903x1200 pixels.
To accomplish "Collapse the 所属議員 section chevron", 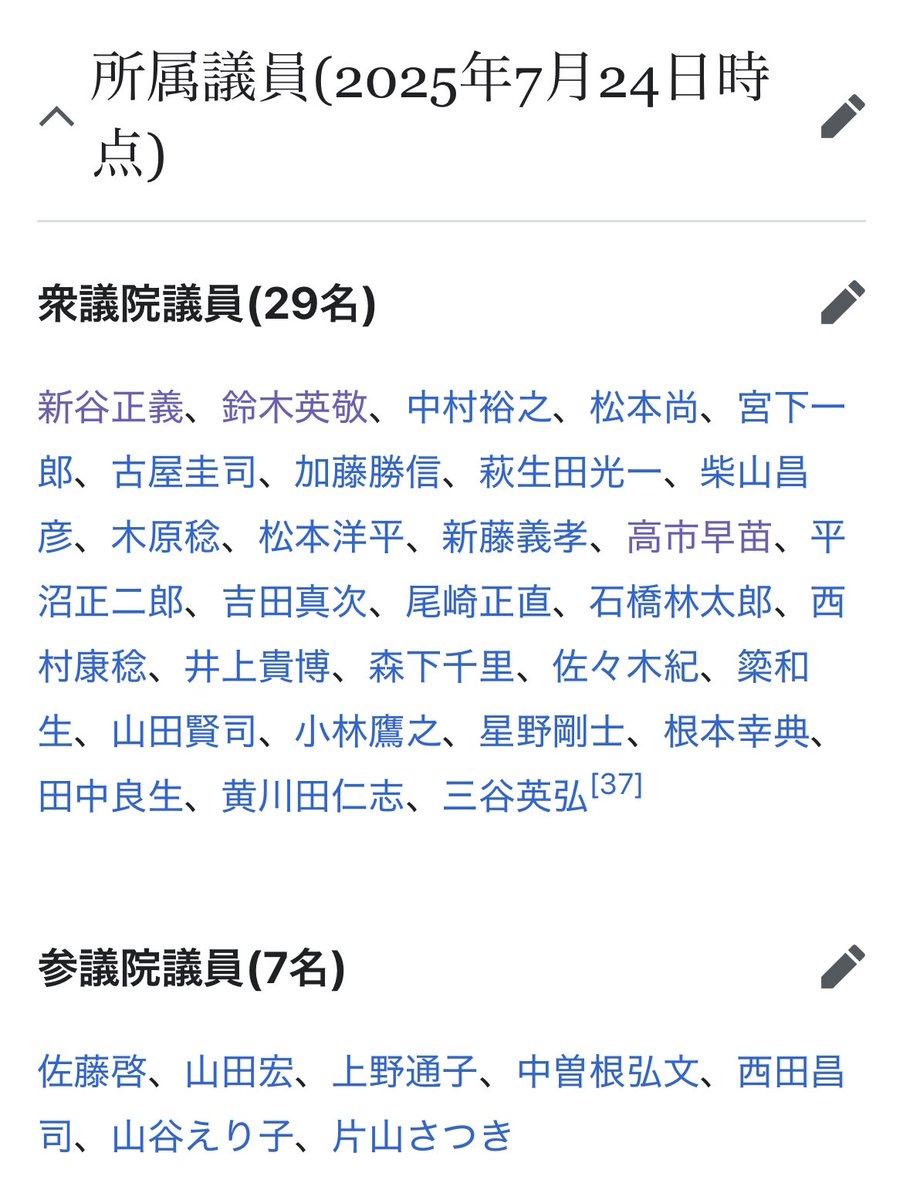I will coord(56,117).
